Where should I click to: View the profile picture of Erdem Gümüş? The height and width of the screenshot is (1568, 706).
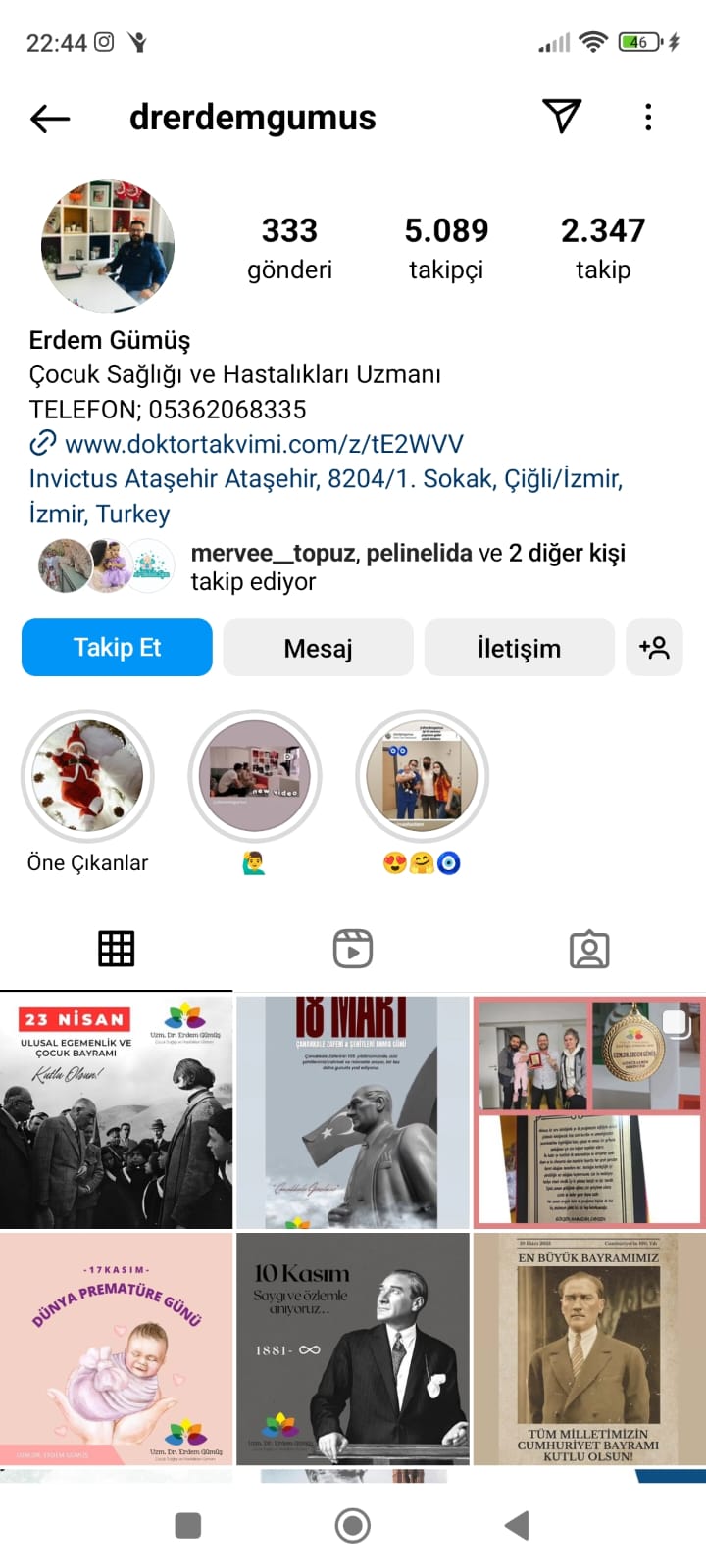108,246
